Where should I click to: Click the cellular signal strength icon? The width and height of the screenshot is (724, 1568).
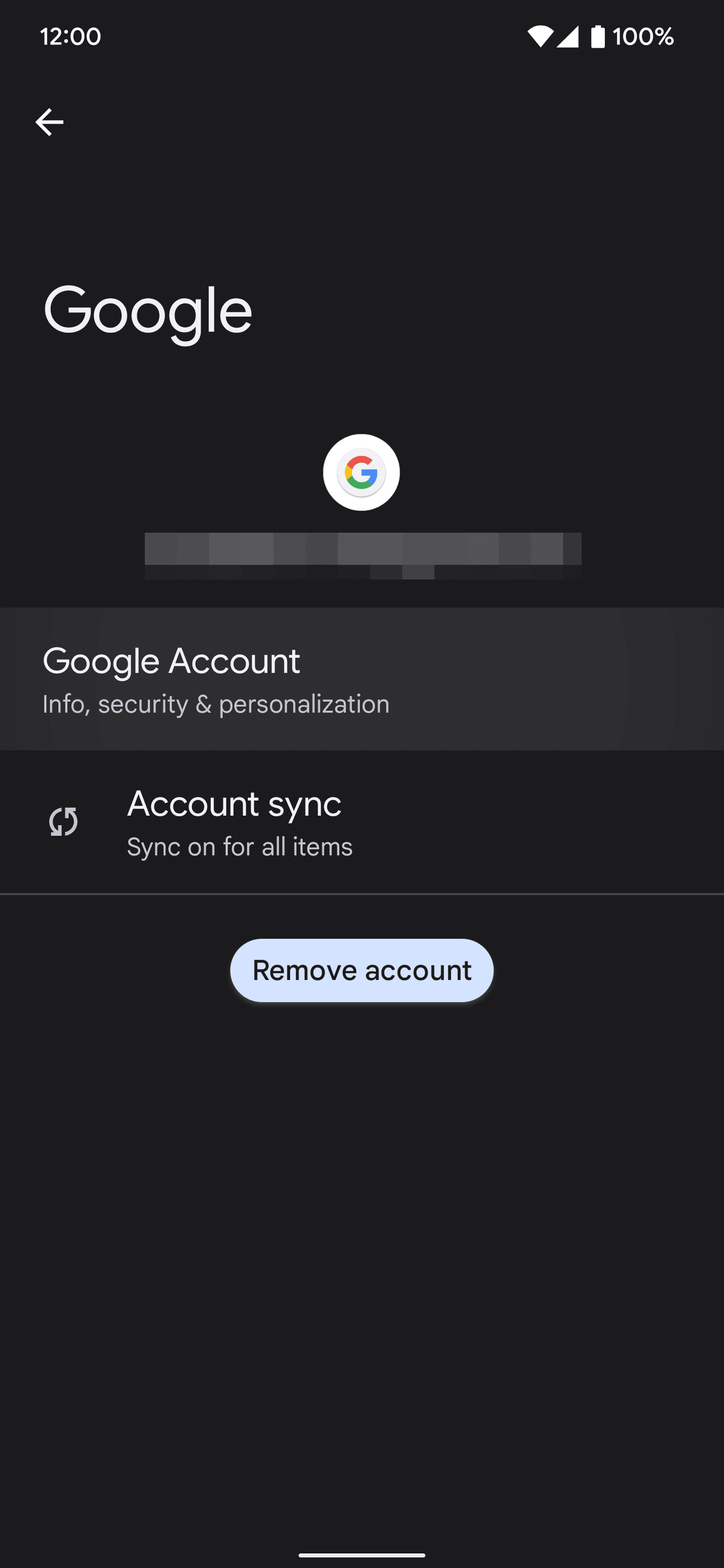pos(569,37)
